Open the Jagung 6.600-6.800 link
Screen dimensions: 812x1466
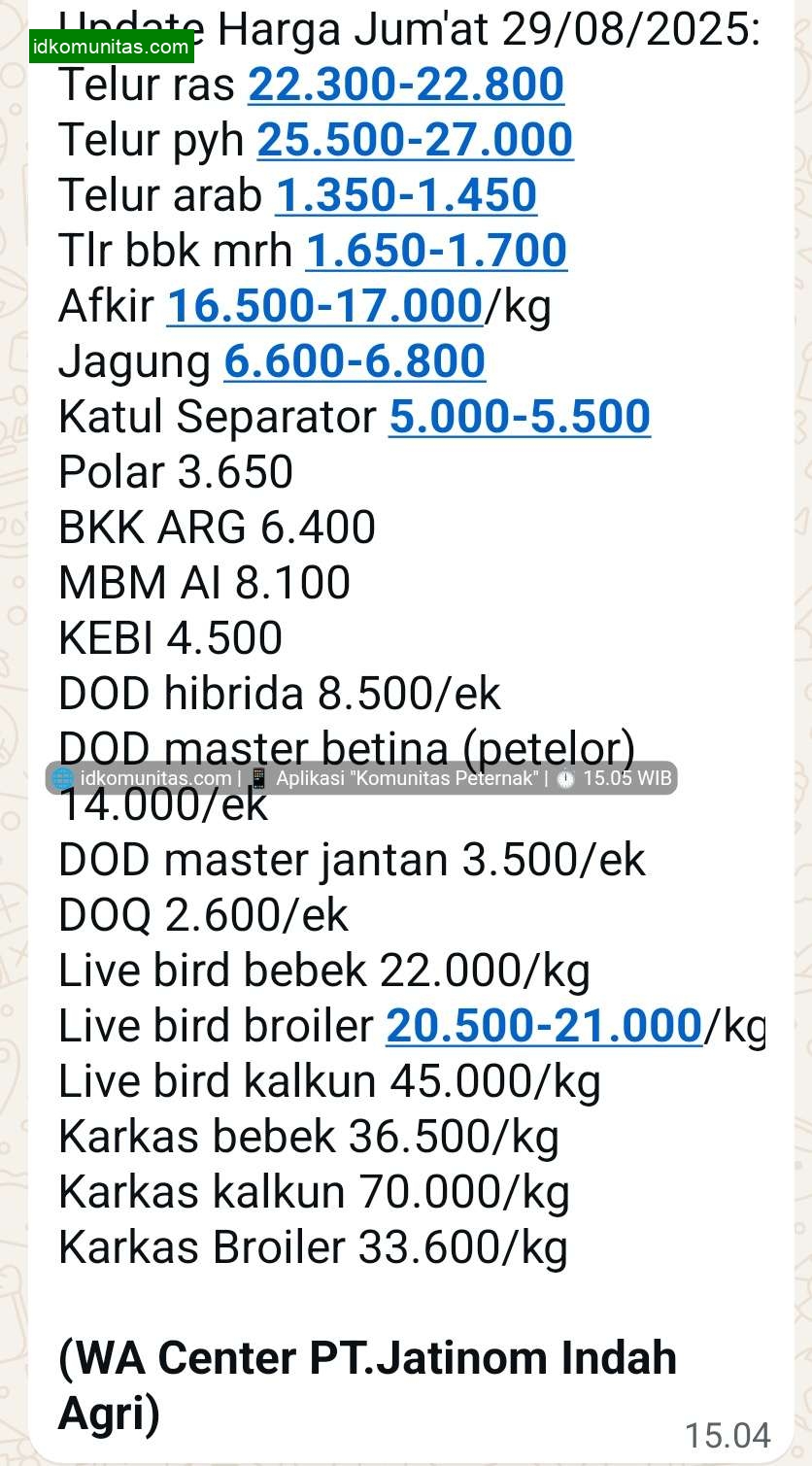tap(355, 361)
